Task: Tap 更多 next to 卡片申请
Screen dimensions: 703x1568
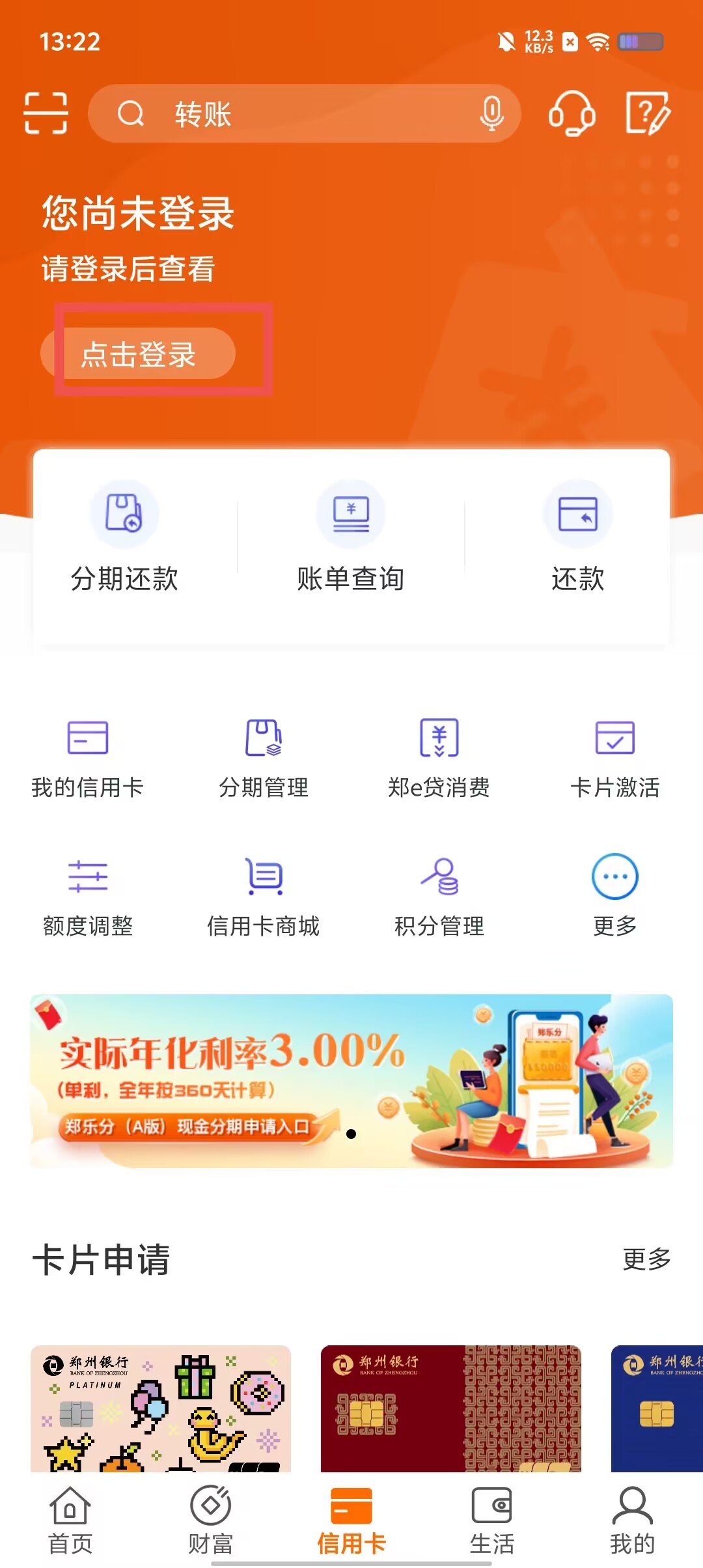Action: coord(647,1259)
